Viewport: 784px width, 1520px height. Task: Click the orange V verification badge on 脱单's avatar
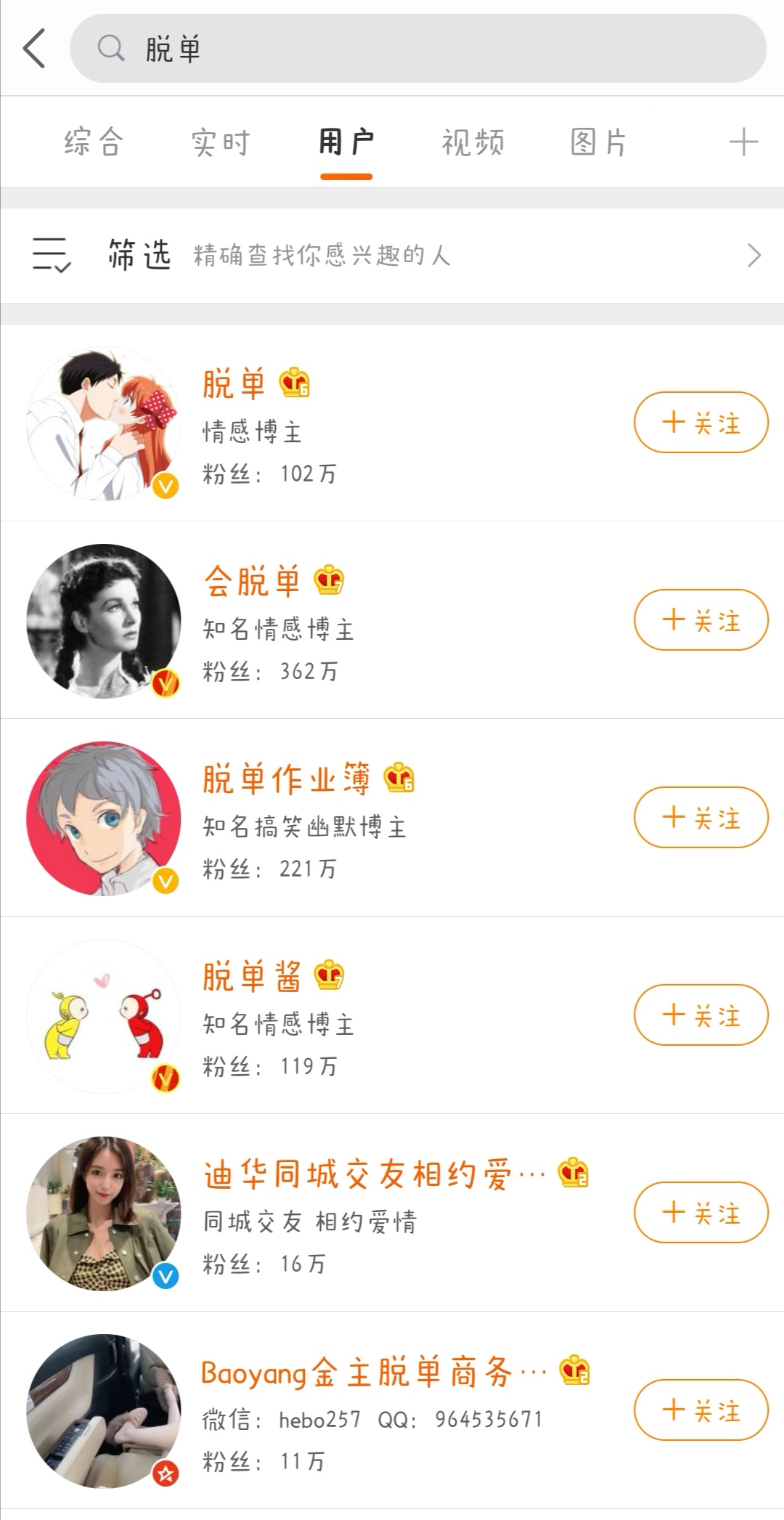click(x=164, y=481)
